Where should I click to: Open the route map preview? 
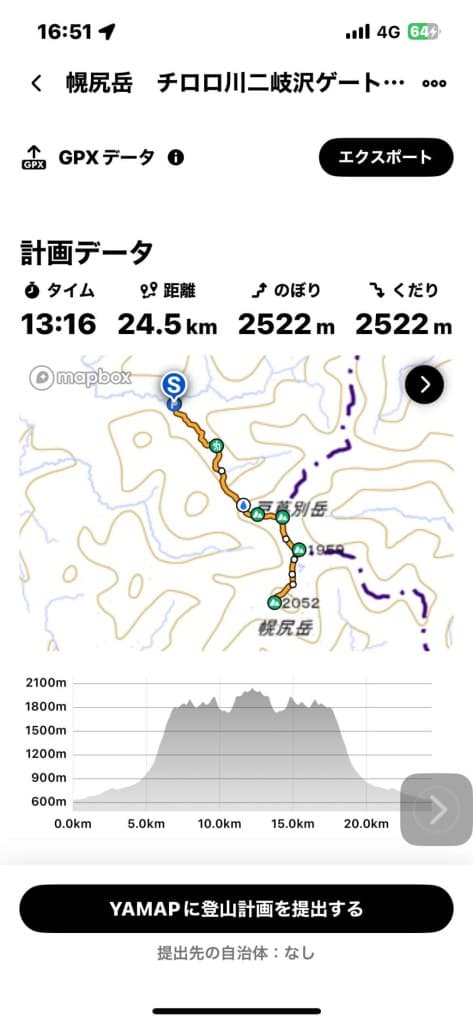tap(236, 503)
